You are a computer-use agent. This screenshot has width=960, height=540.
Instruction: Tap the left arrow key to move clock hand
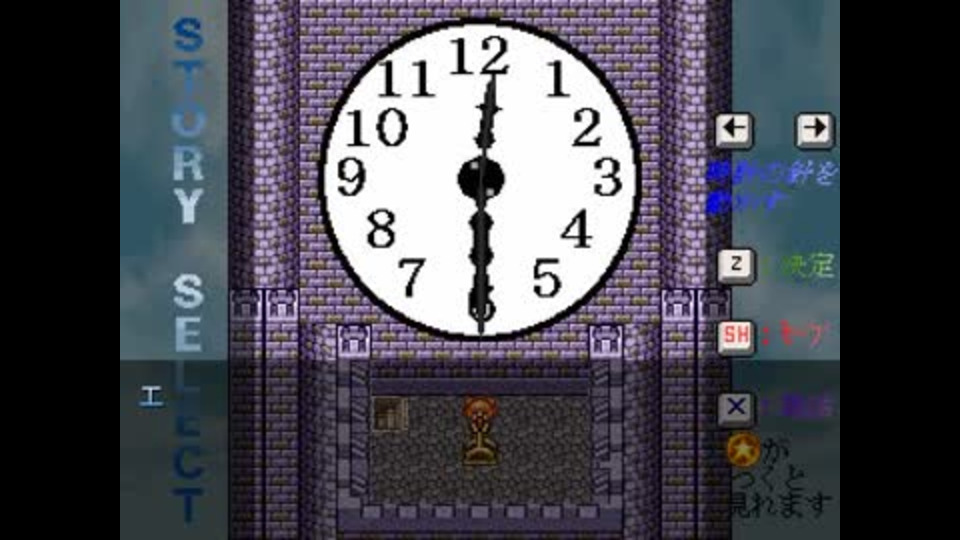(x=735, y=128)
